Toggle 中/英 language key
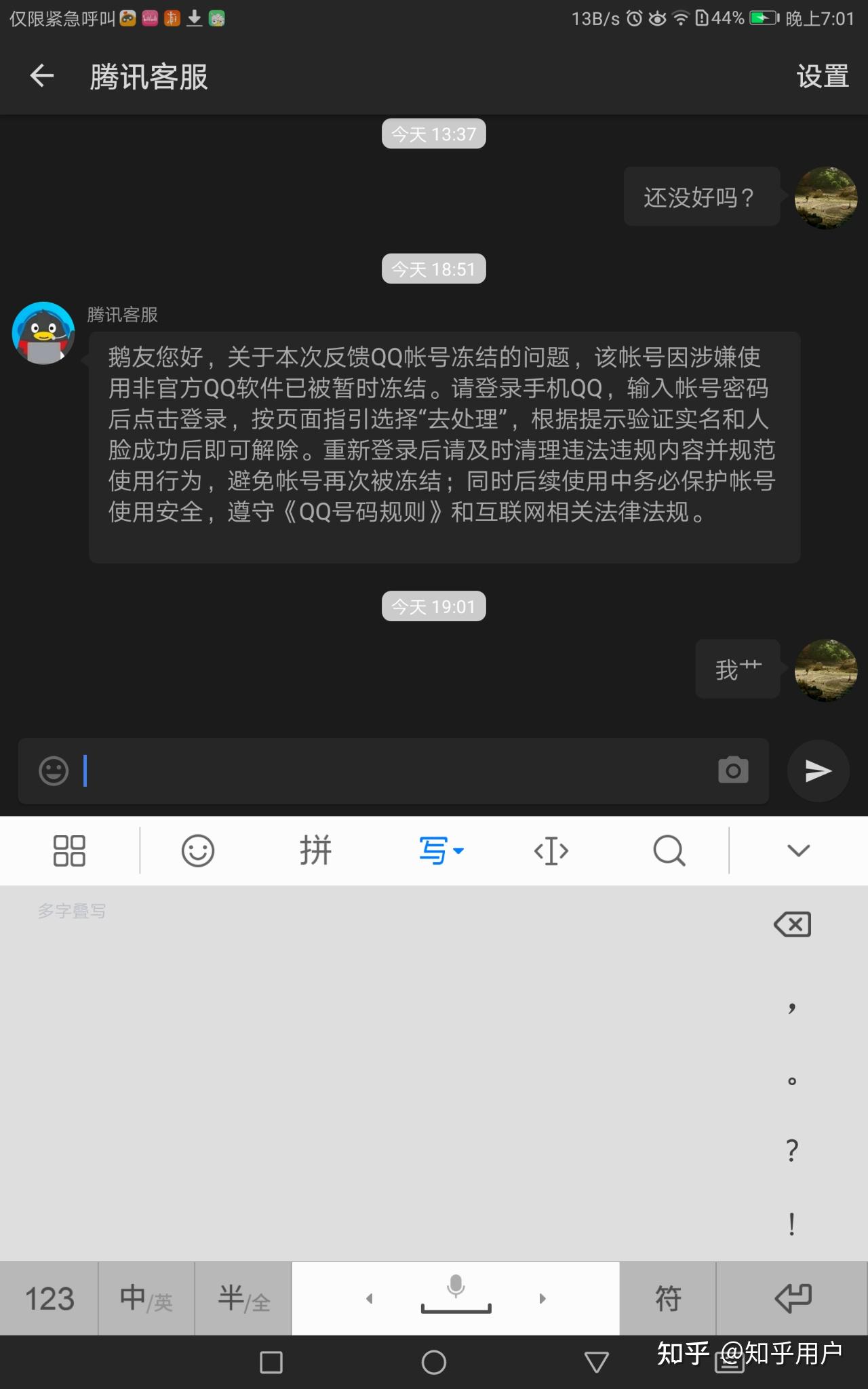Viewport: 868px width, 1389px height. [x=146, y=1299]
